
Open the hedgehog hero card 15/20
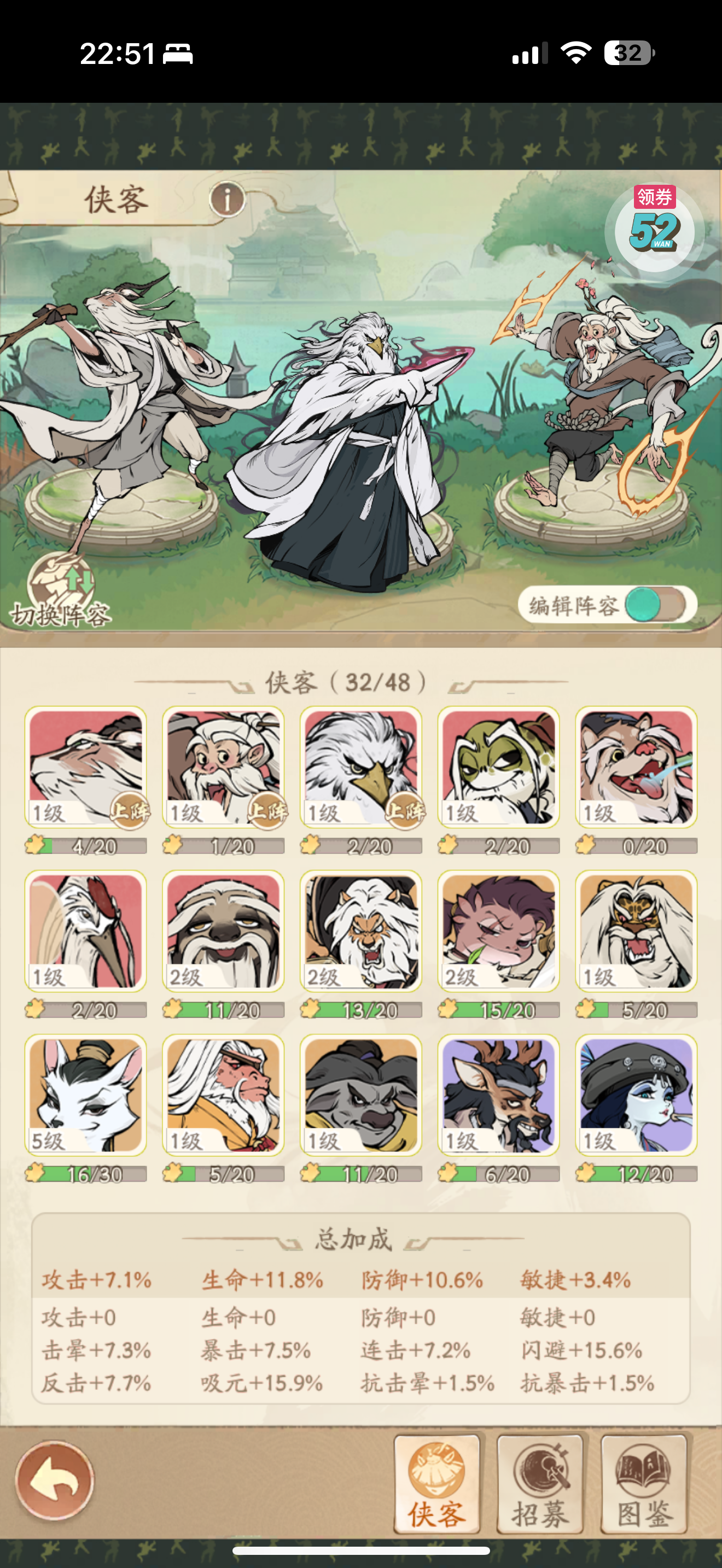[499, 931]
